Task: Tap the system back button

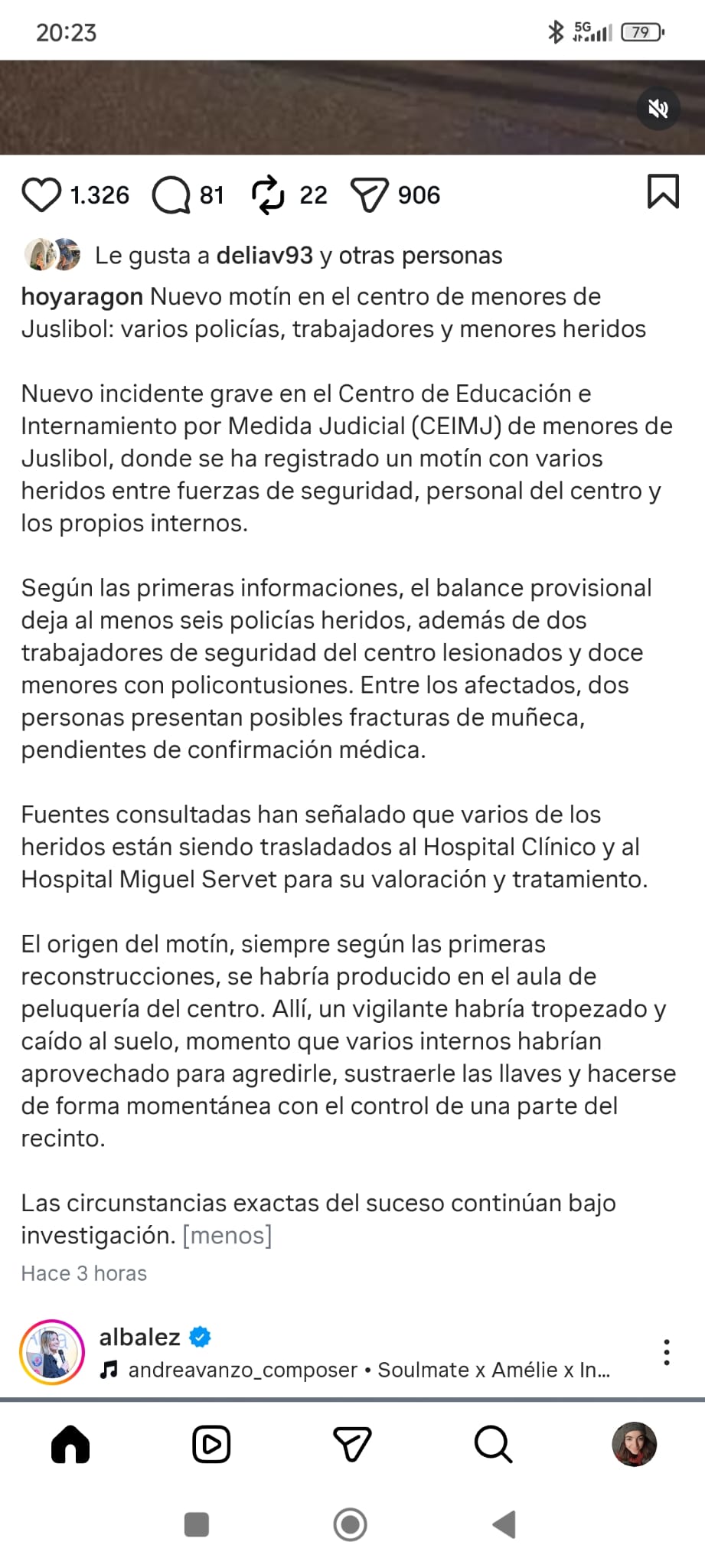Action: point(504,1524)
